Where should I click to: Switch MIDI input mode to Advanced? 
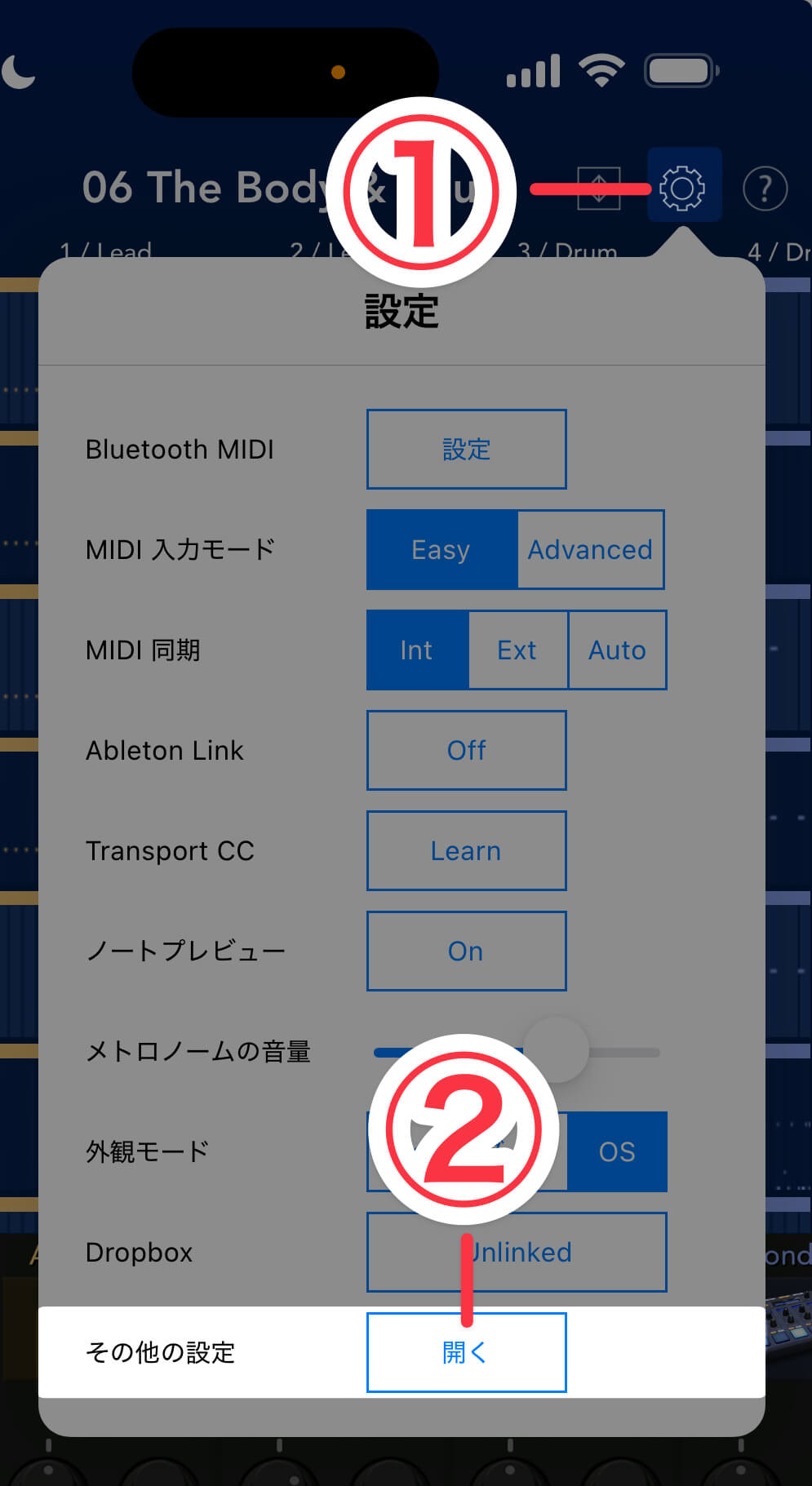click(x=590, y=549)
